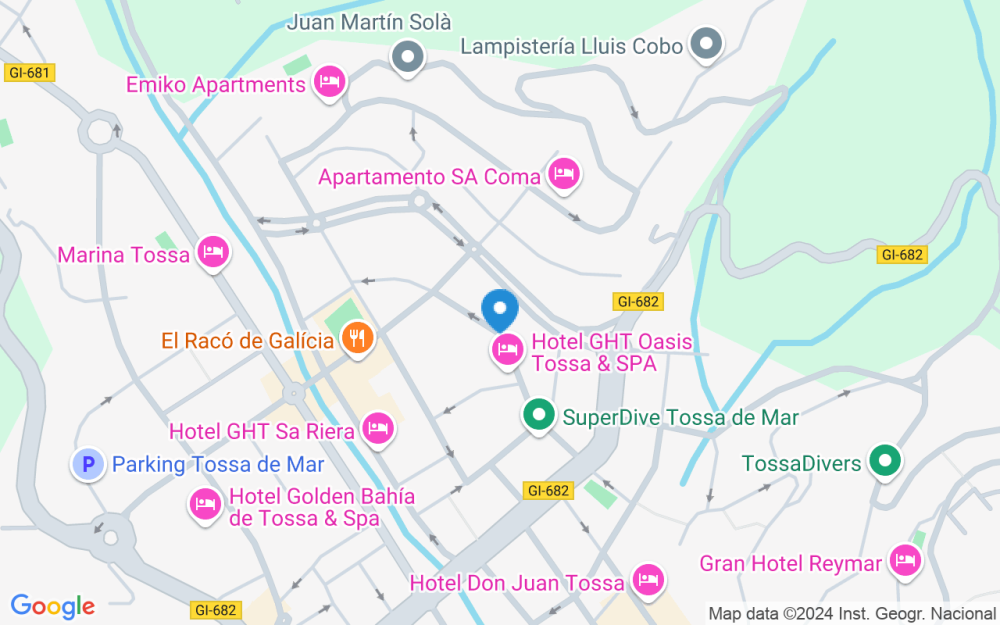Select Hotel GHT Sa Riera marker
1000x625 pixels.
378,429
